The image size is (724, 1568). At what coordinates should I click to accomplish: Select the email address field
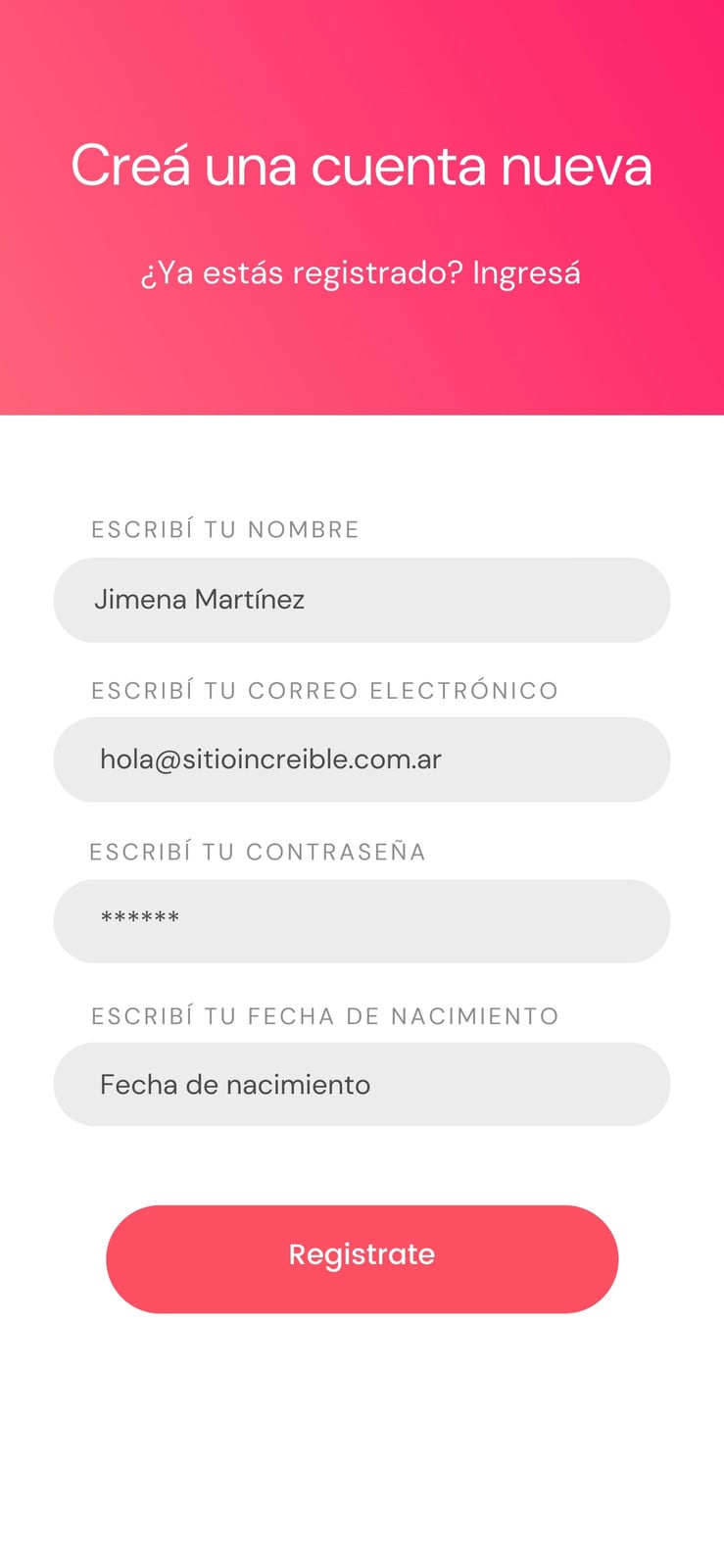point(362,759)
